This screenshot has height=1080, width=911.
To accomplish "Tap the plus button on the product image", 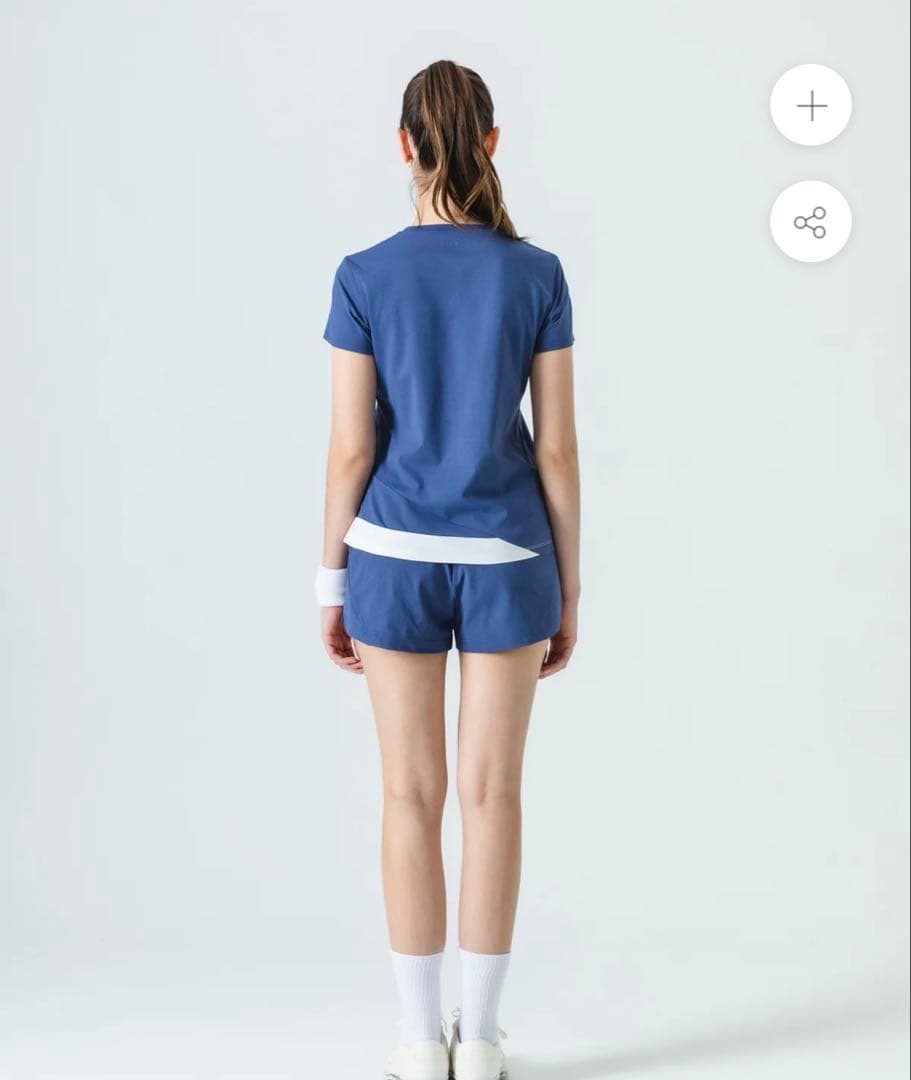I will [811, 105].
